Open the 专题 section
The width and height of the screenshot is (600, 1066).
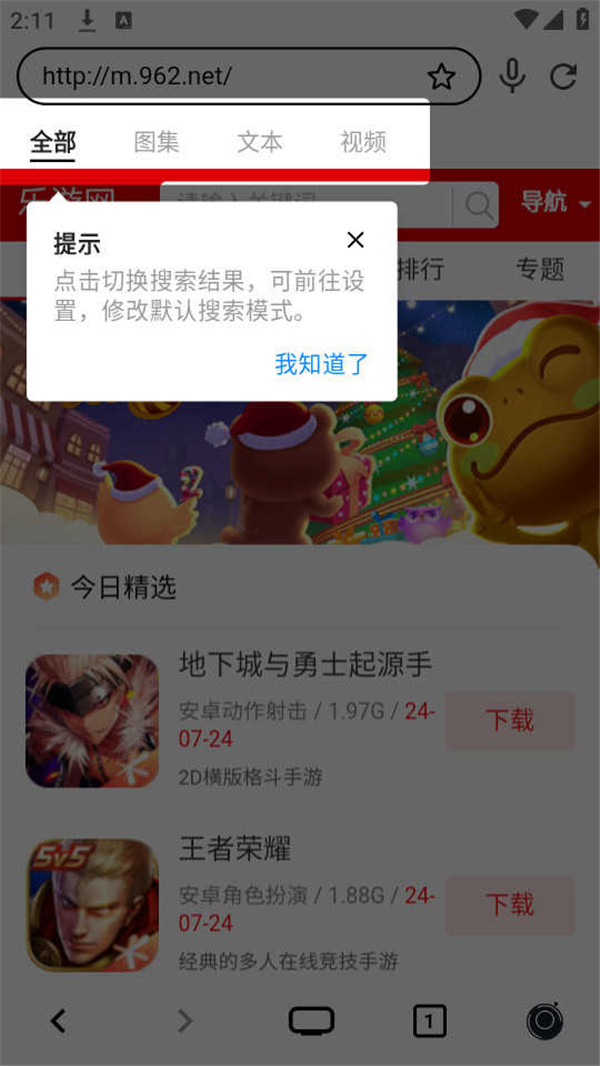click(540, 268)
